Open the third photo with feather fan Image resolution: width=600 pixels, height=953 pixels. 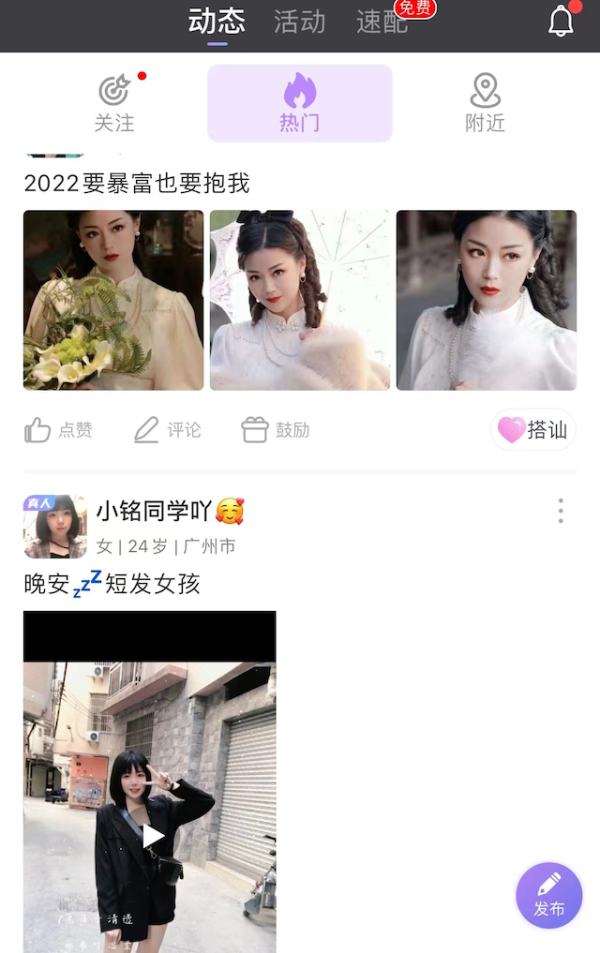click(486, 300)
